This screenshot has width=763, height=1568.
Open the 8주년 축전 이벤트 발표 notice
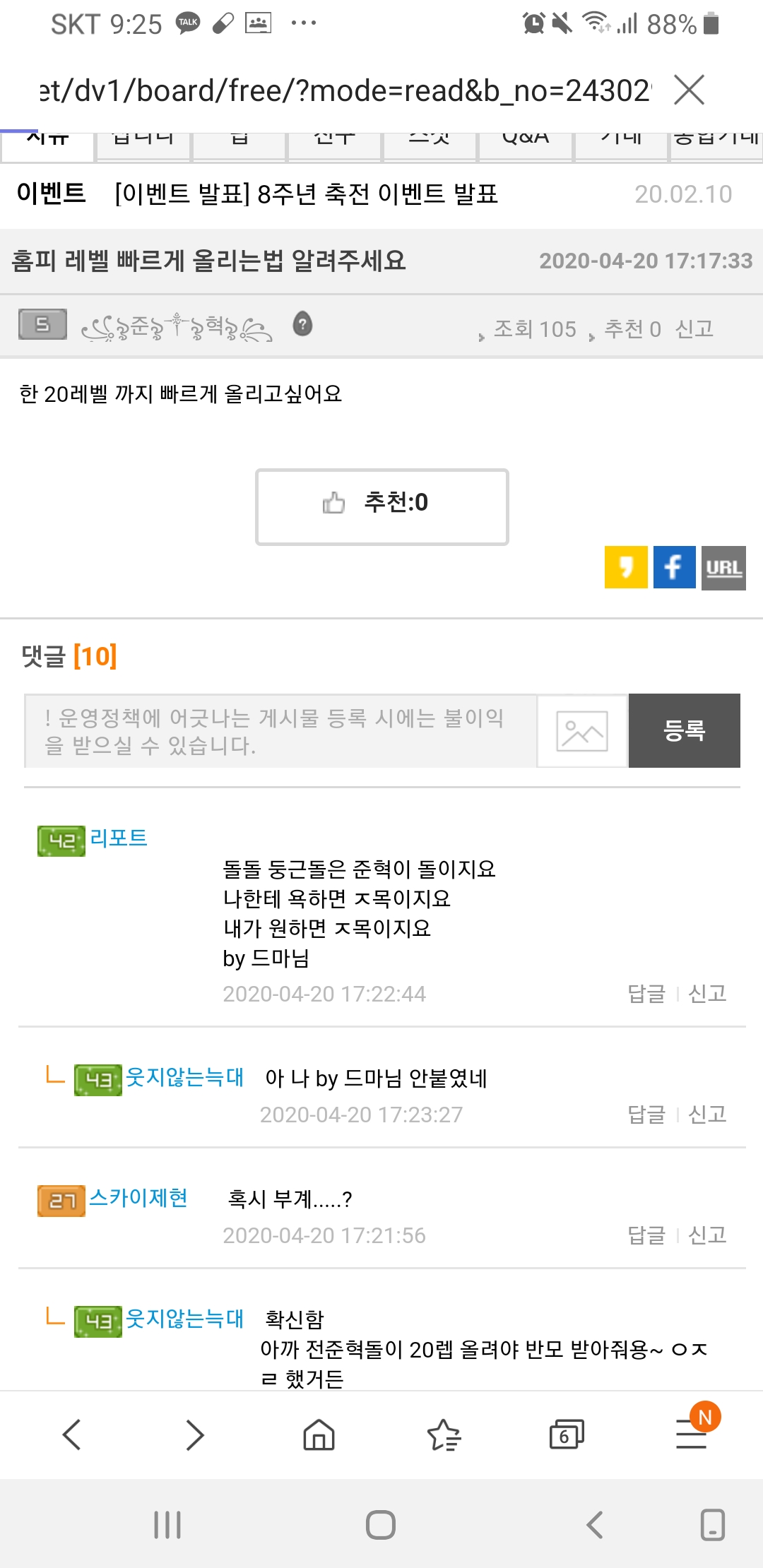[x=306, y=194]
